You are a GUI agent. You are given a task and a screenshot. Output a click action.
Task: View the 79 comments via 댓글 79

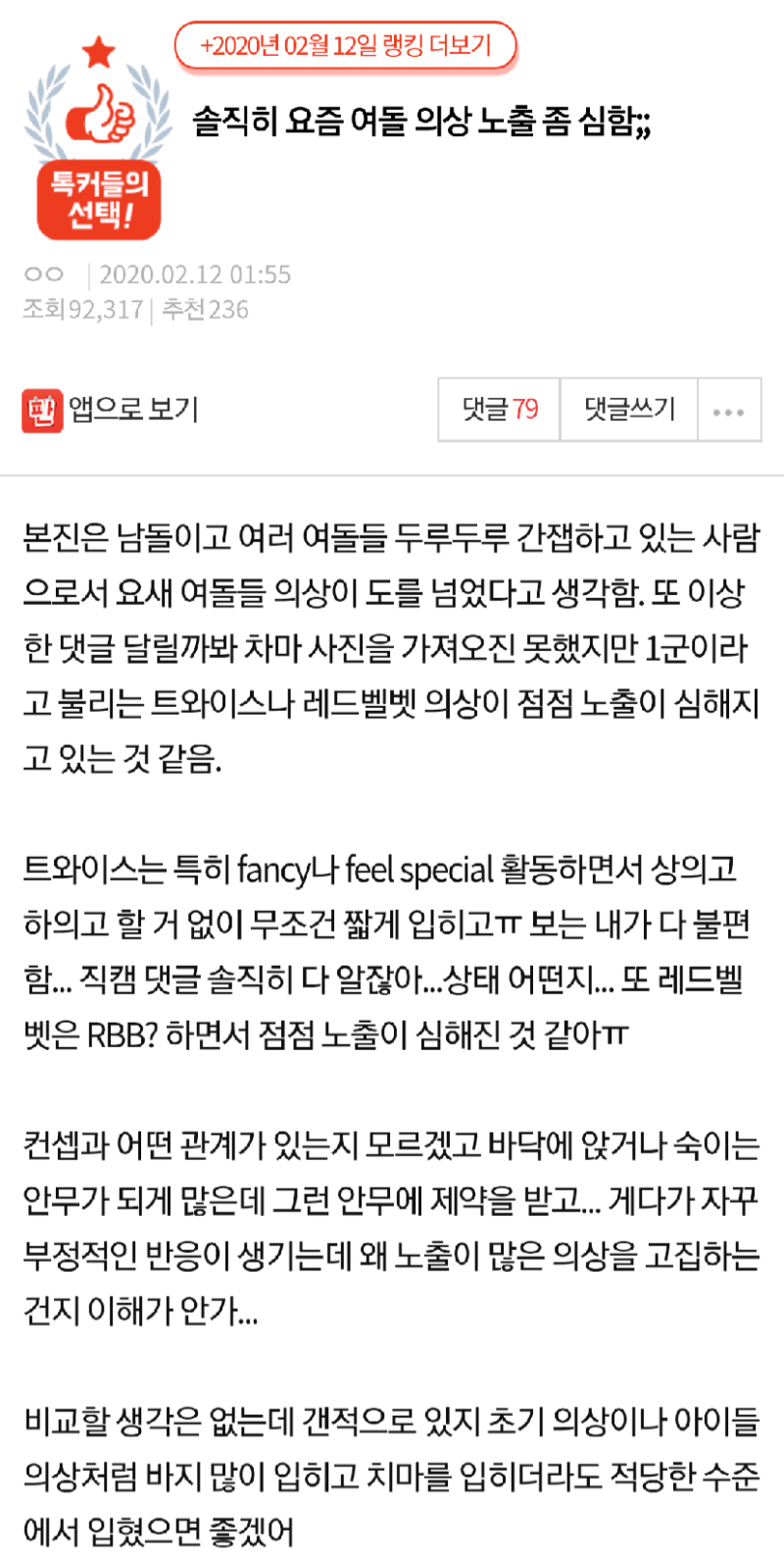[500, 410]
